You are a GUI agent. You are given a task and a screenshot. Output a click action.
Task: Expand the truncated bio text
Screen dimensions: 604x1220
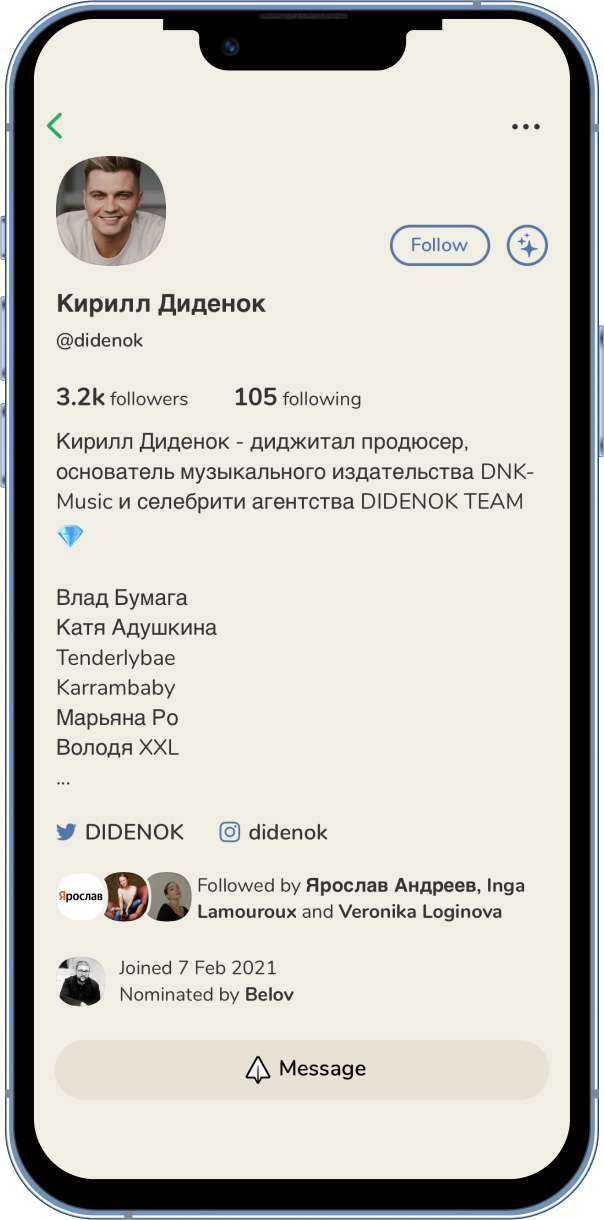64,778
